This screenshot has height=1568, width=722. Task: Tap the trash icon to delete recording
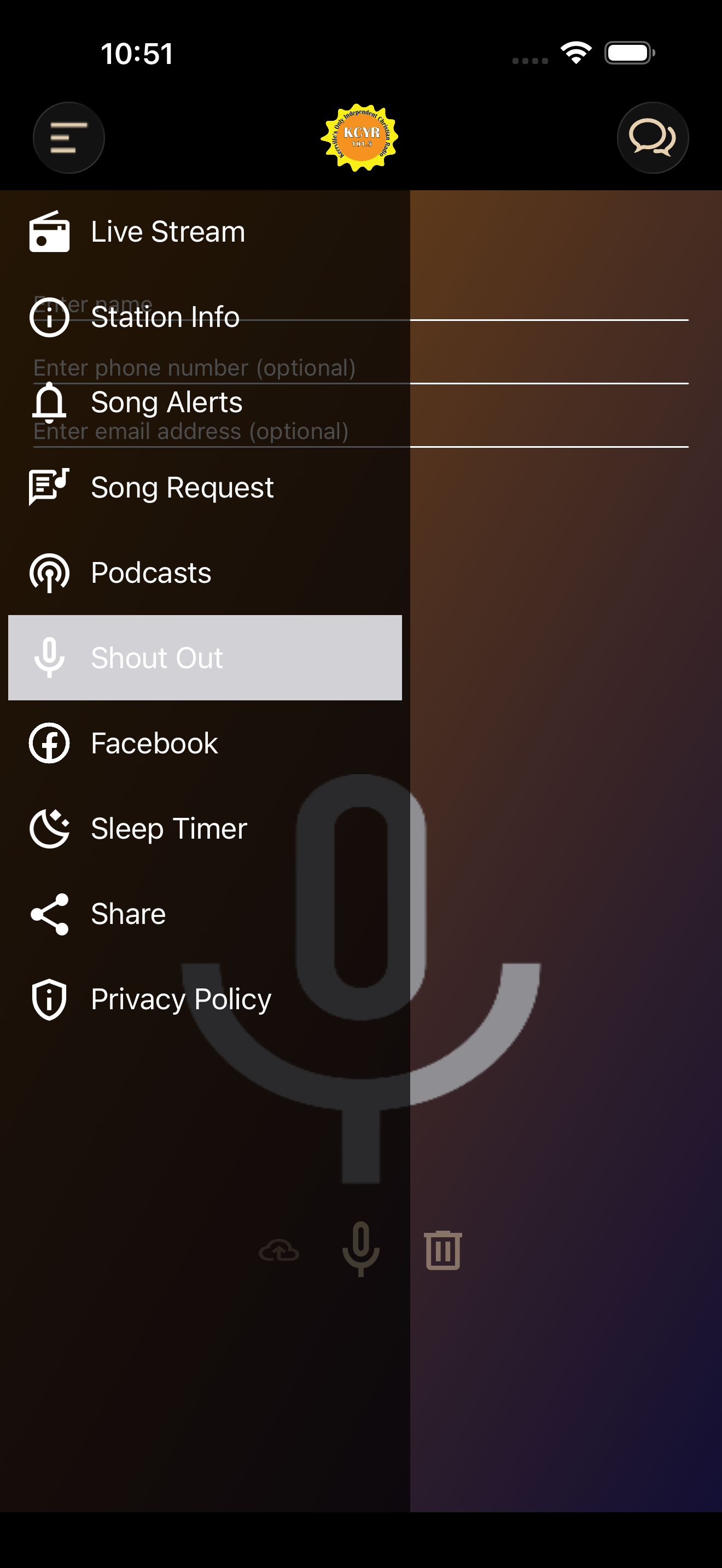(442, 1250)
